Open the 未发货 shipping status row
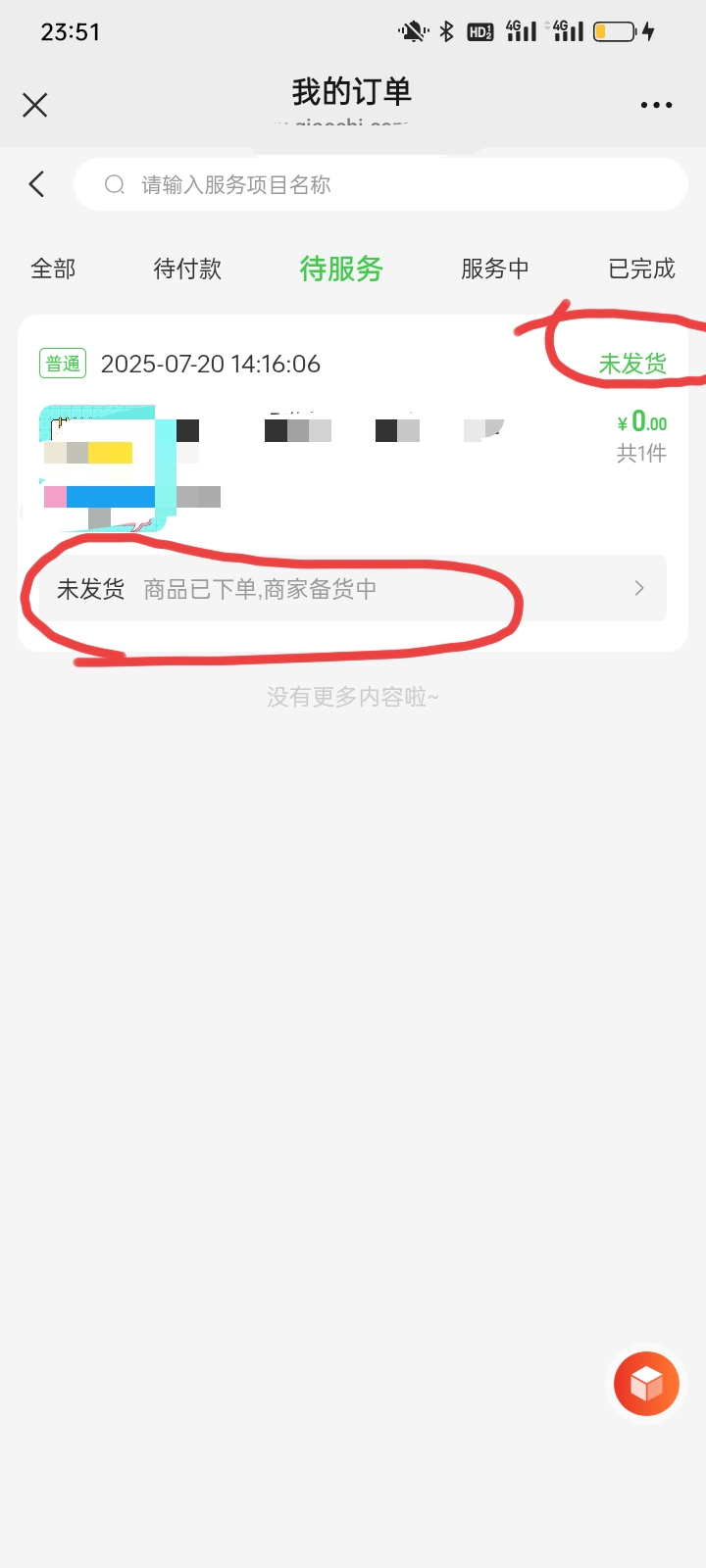Screen dimensions: 706x1568 (x=343, y=588)
